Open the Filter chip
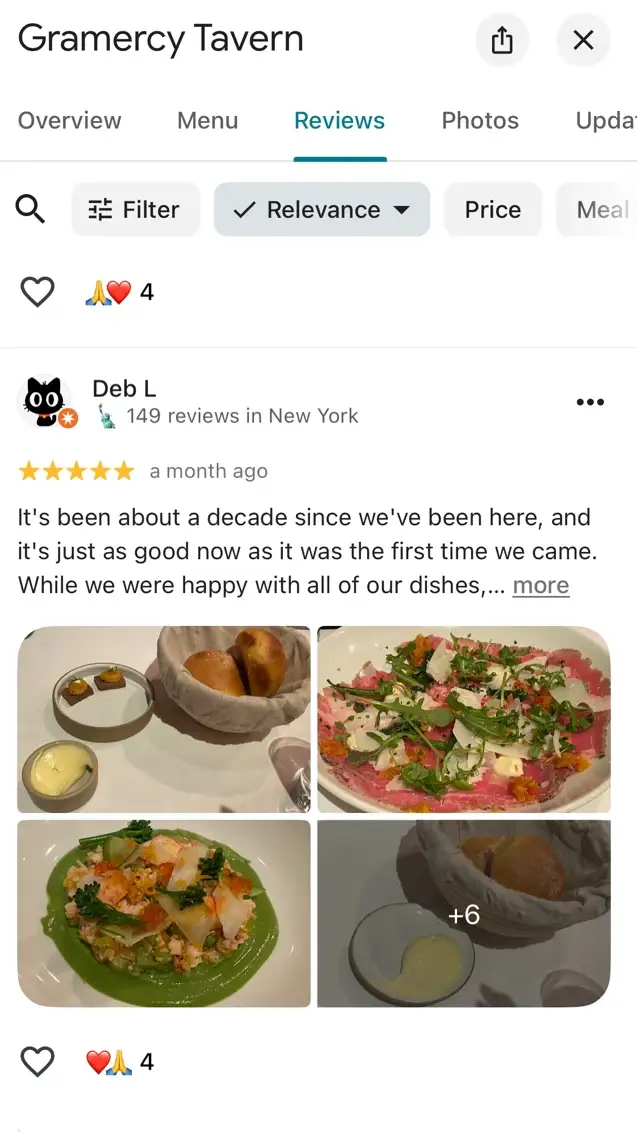 click(135, 210)
